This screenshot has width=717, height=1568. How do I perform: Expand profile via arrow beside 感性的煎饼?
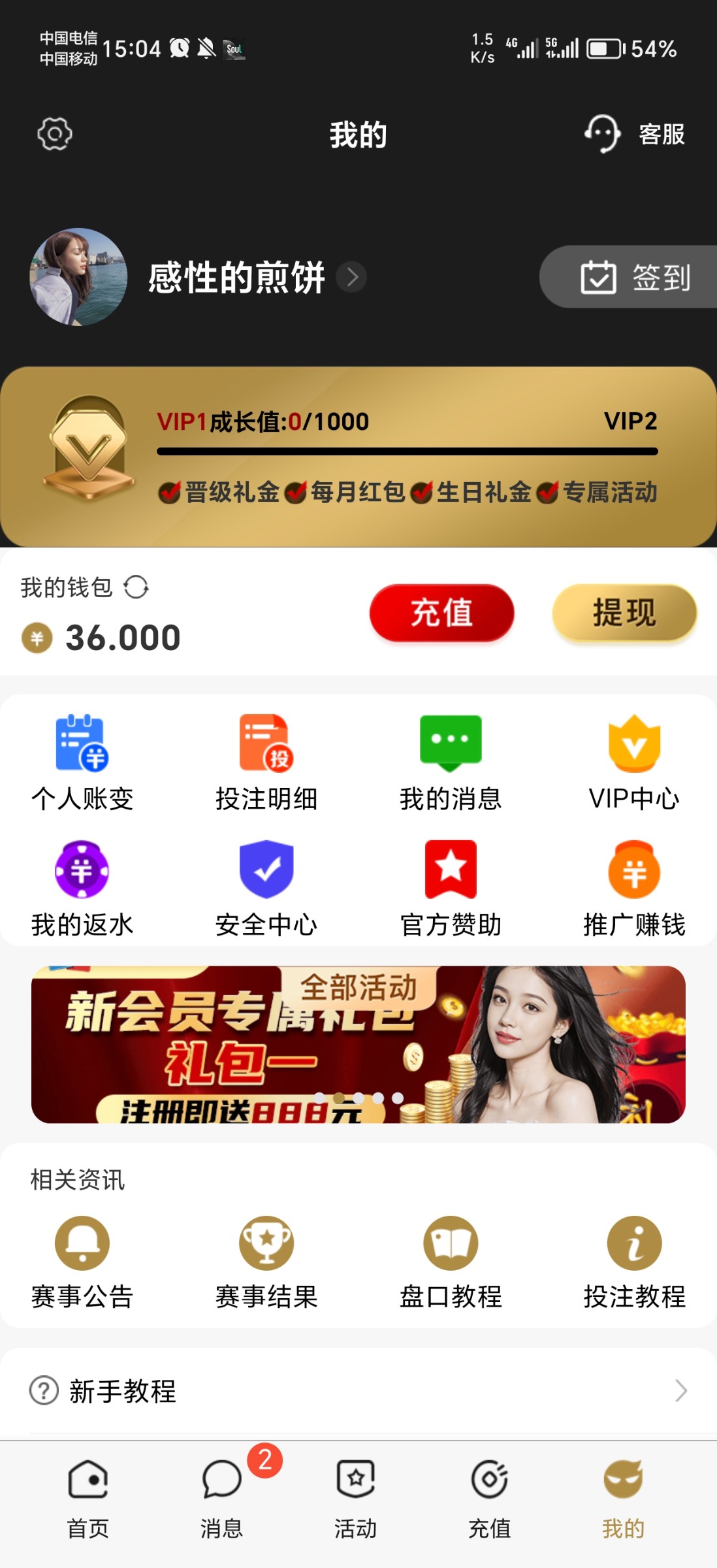coord(353,277)
